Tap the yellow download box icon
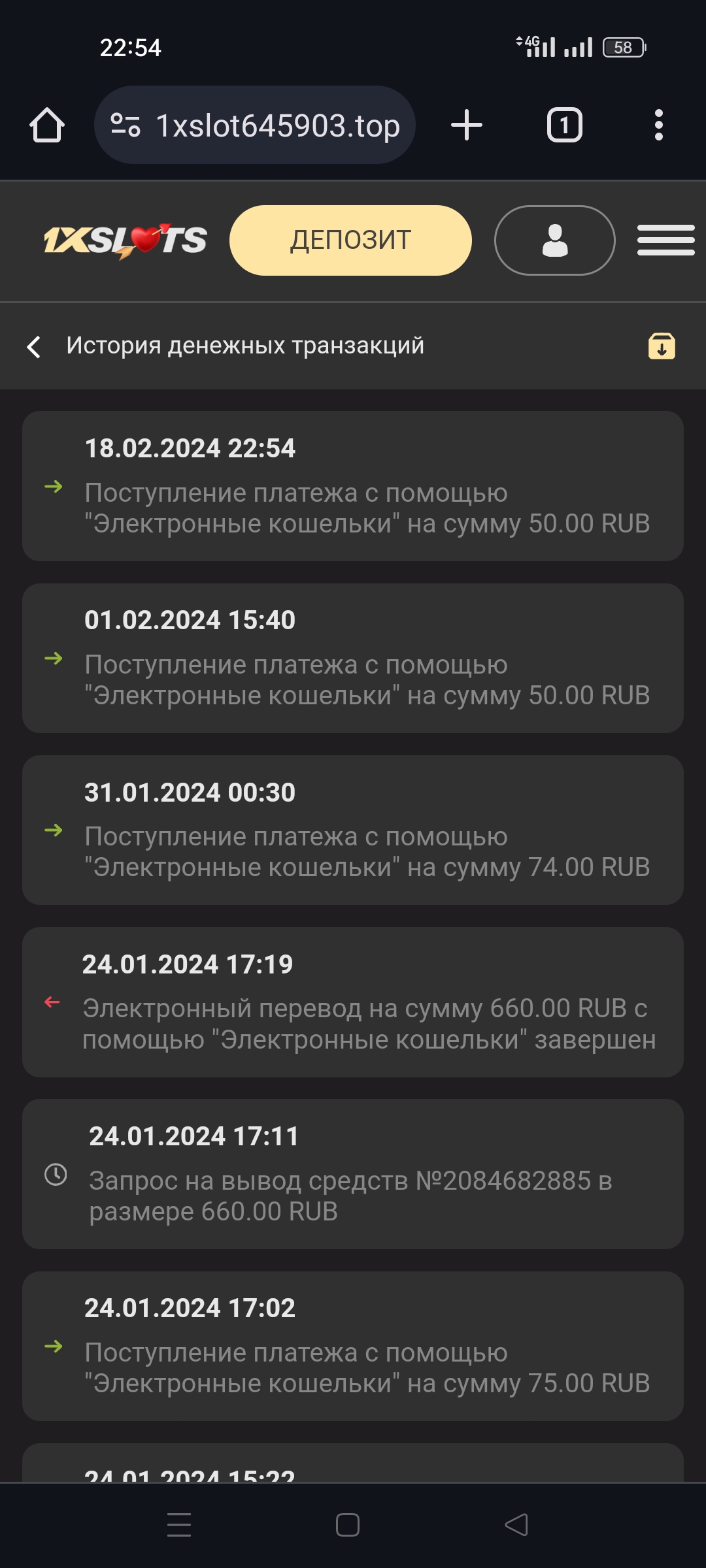This screenshot has height=1568, width=706. point(662,346)
